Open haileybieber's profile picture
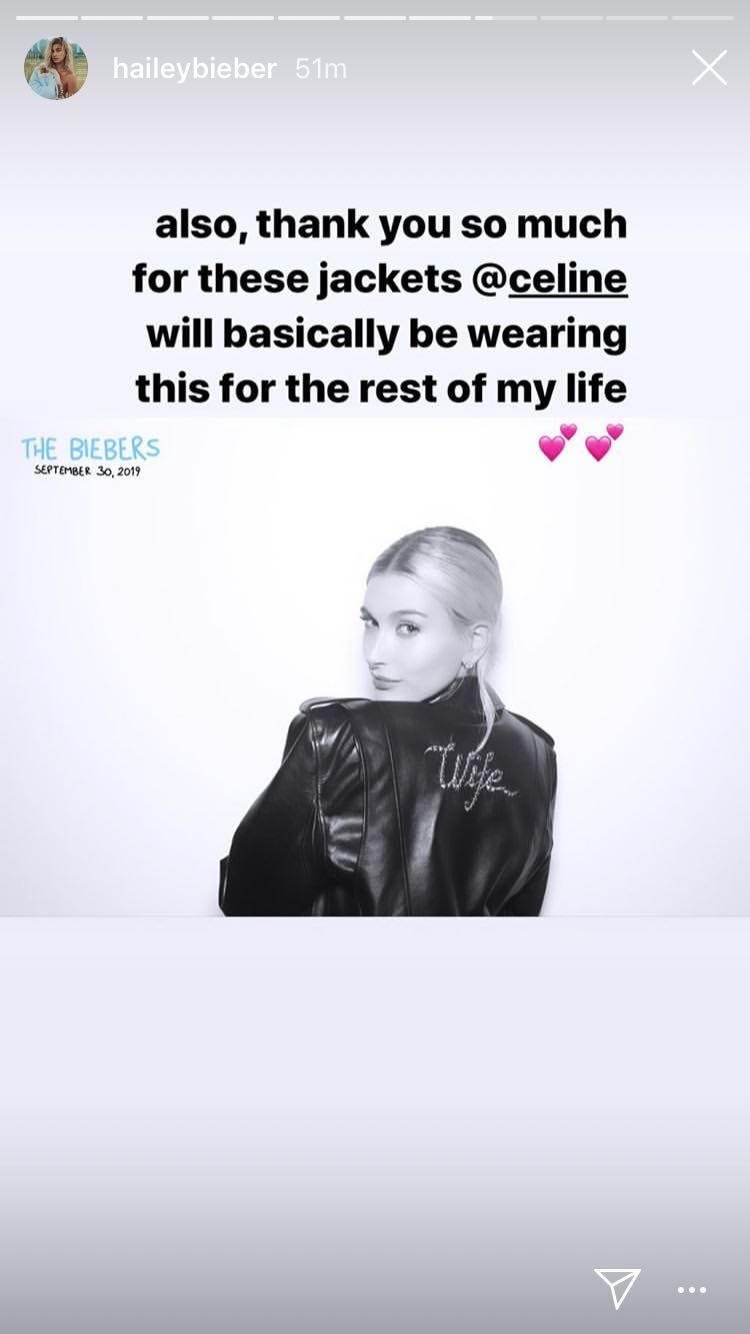 point(56,69)
